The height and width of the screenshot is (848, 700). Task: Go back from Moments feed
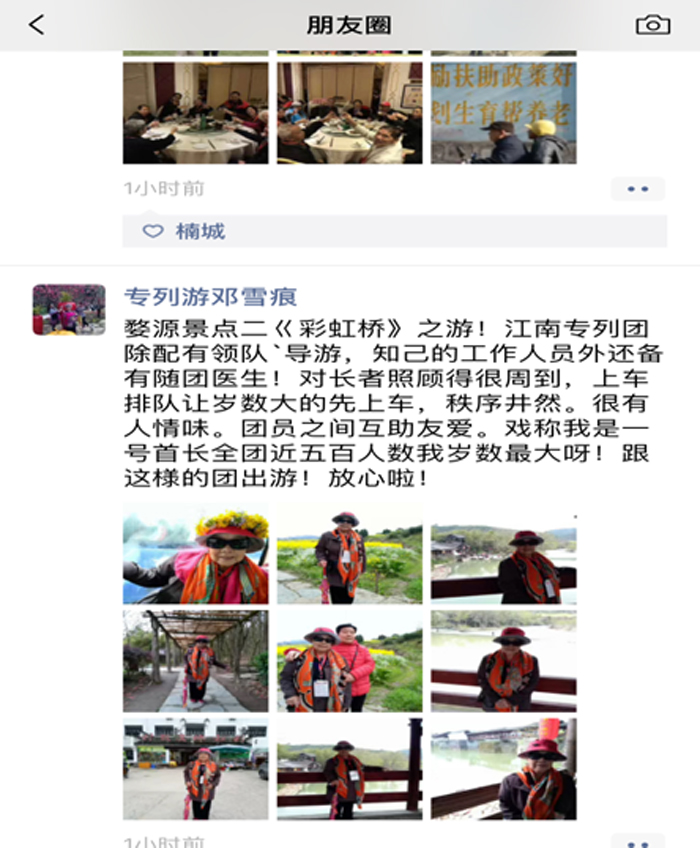tap(37, 25)
